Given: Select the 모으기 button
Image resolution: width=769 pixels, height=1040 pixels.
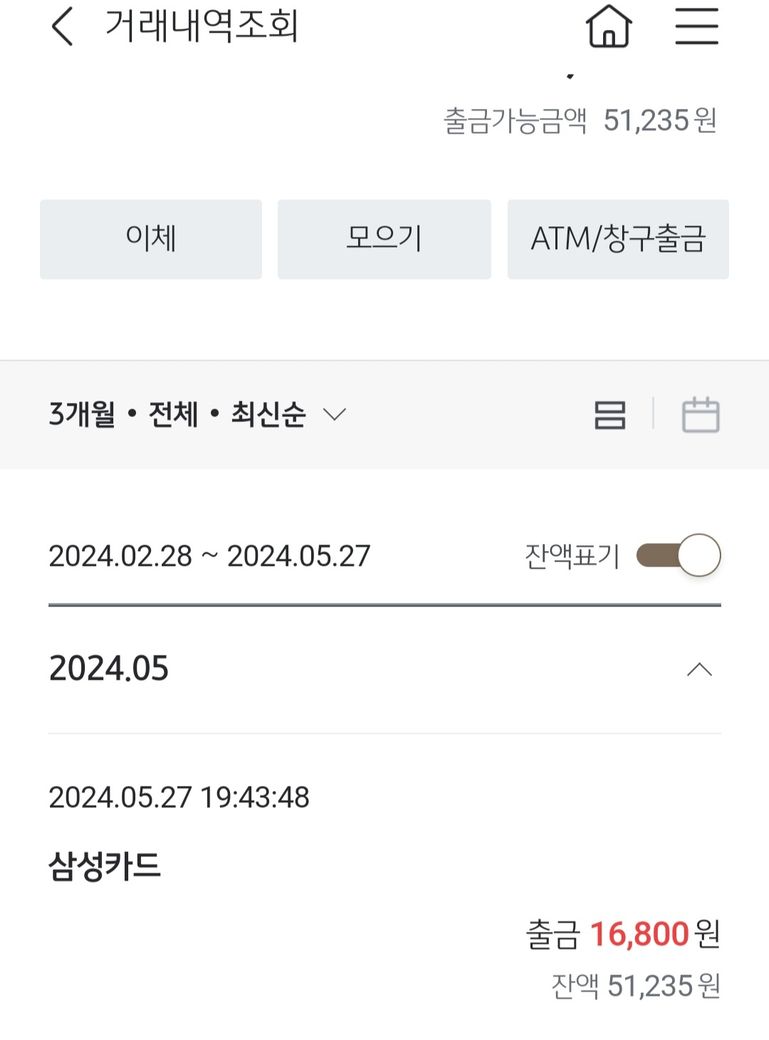Looking at the screenshot, I should click(x=384, y=239).
